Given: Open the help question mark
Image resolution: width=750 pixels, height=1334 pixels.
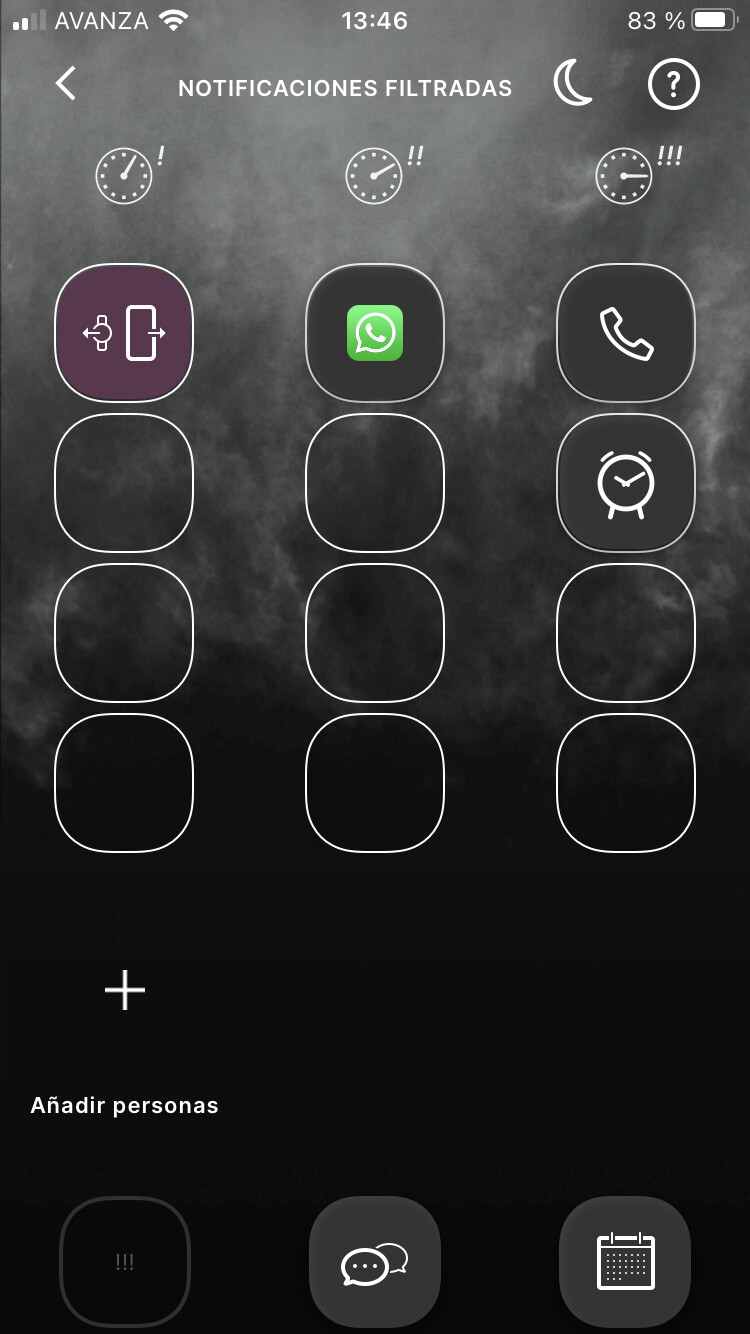Looking at the screenshot, I should click(x=673, y=85).
